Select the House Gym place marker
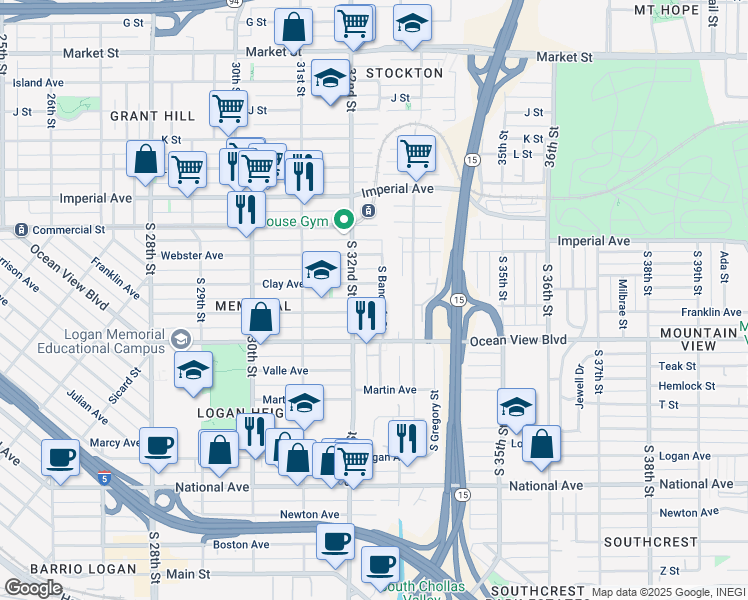748x600 pixels. (x=345, y=217)
